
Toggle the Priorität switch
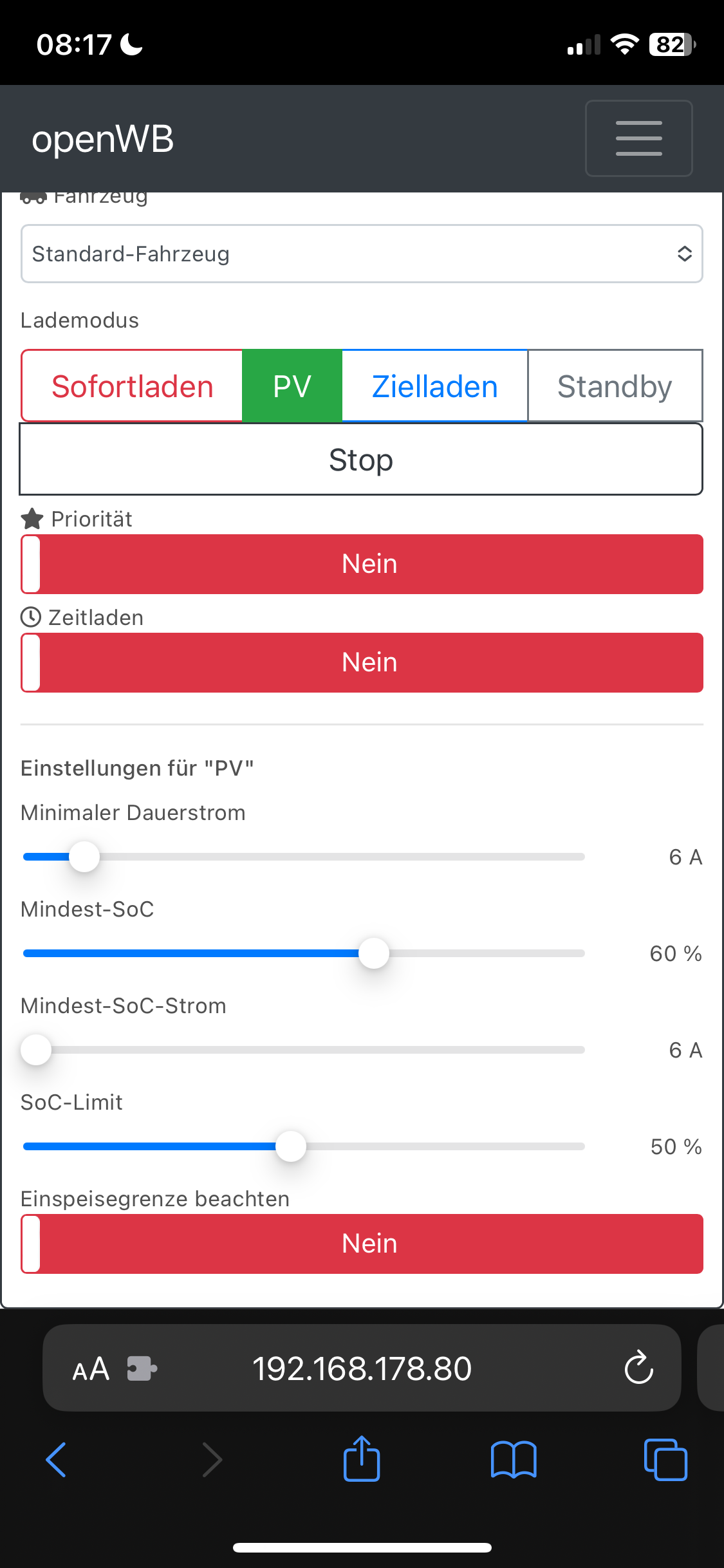point(361,564)
